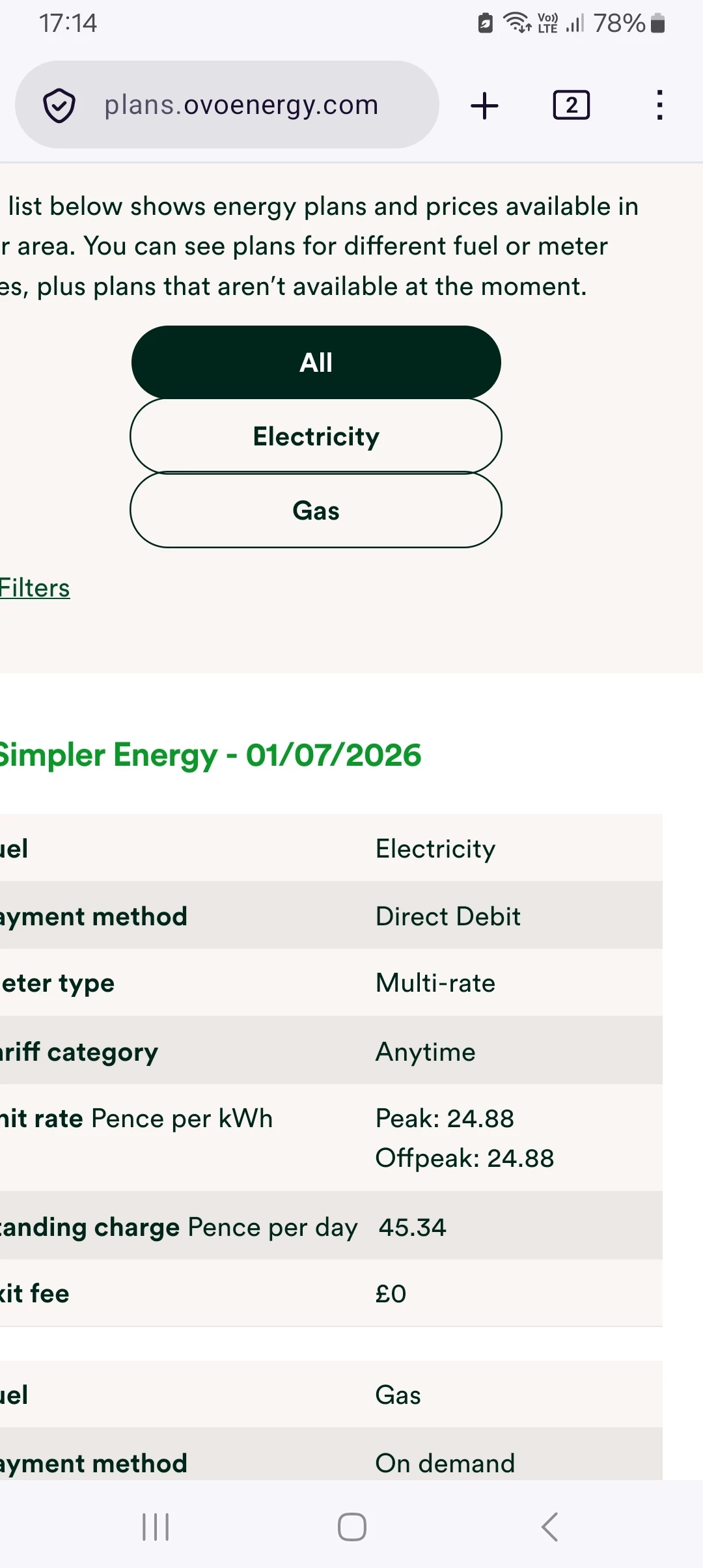Go to the device home screen
This screenshot has height=1568, width=703.
coord(352,1526)
